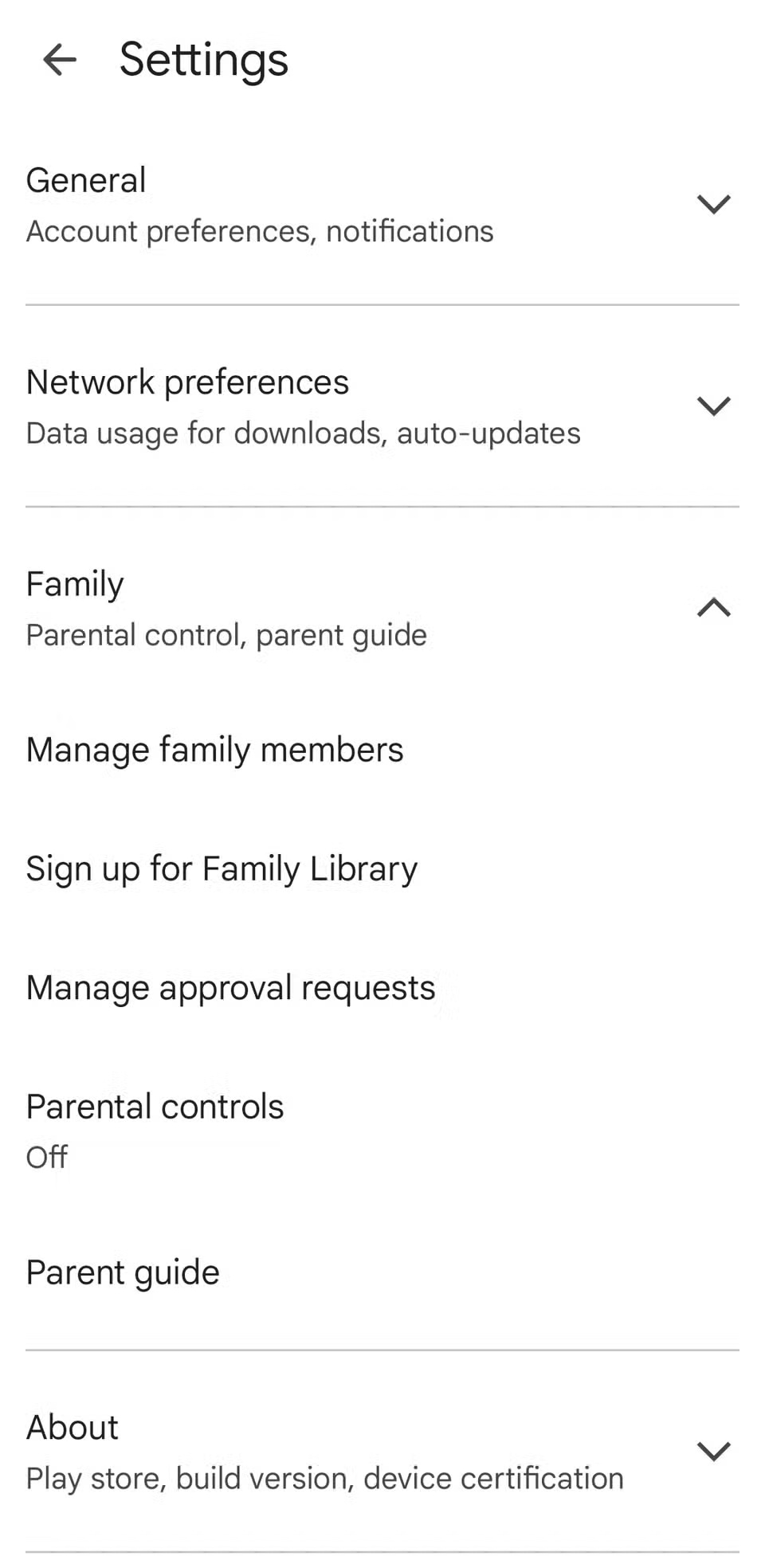The width and height of the screenshot is (765, 1568).
Task: Click Play store, build version subtitle
Action: click(x=324, y=1478)
